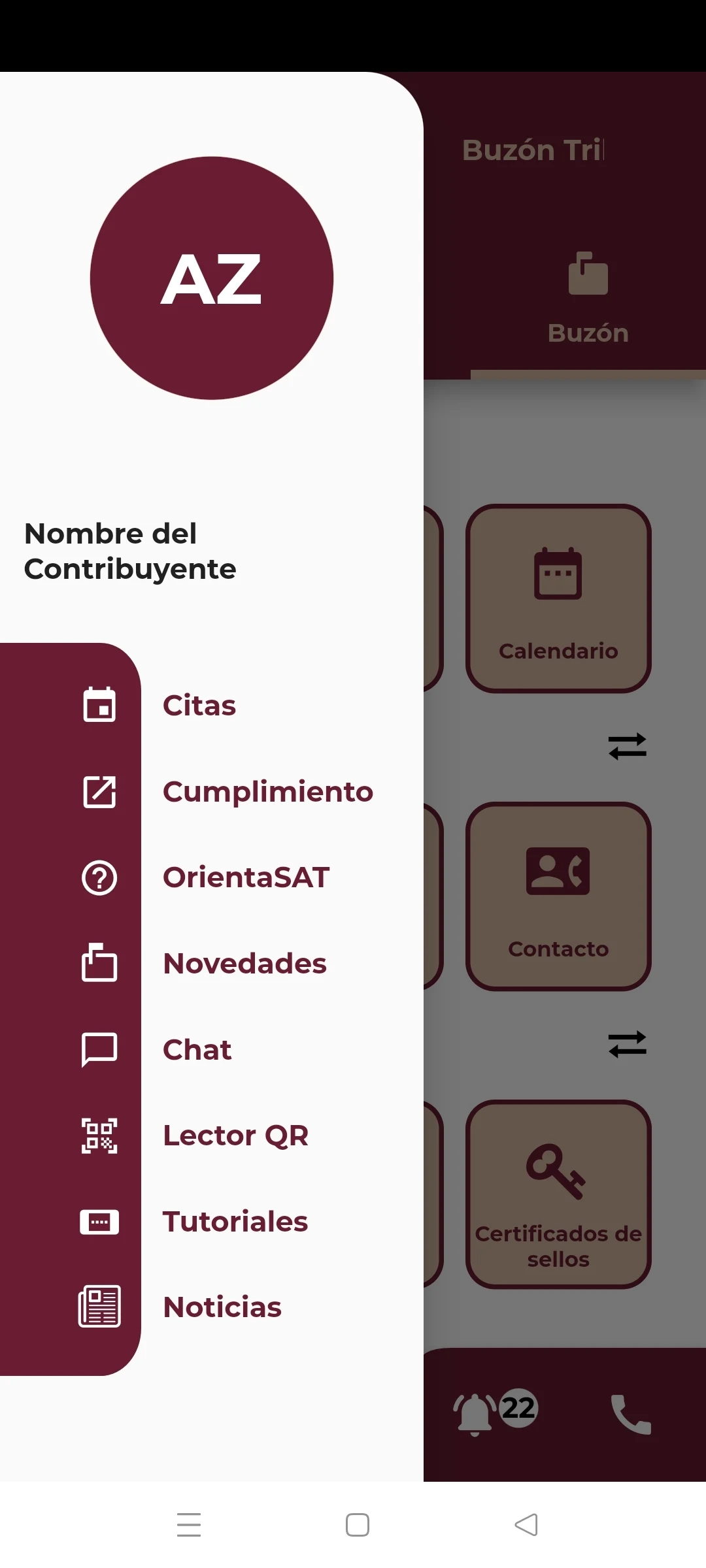Open OrientaSAT via the question mark icon

point(100,879)
